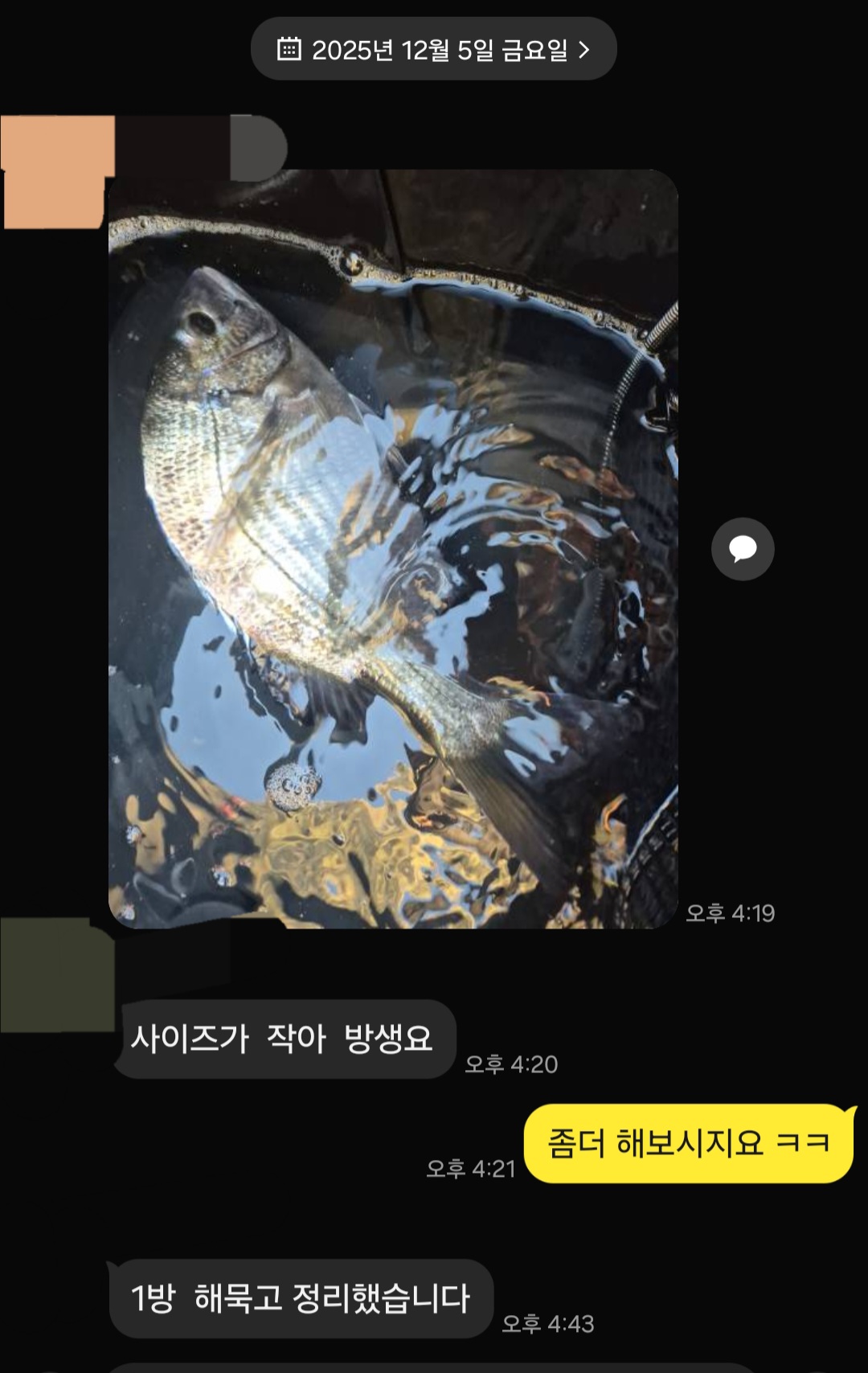View the dark green profile picture's profile
This screenshot has width=868, height=1373.
coord(56,975)
